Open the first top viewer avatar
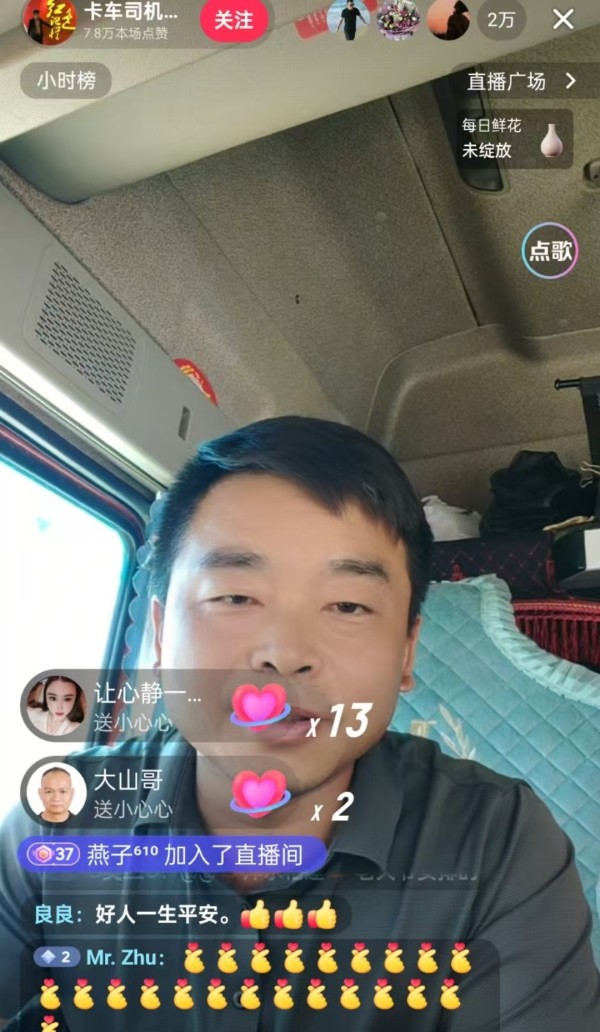The height and width of the screenshot is (1032, 600). pos(351,19)
